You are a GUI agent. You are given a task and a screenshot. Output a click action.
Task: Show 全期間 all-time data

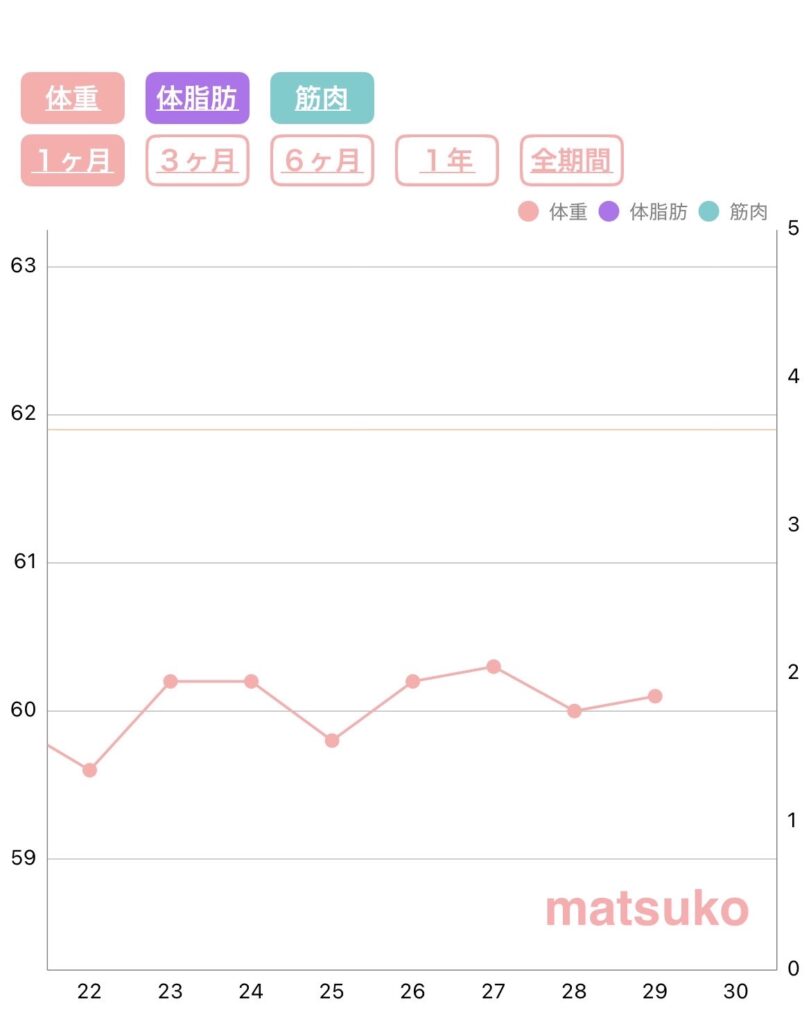click(x=571, y=160)
